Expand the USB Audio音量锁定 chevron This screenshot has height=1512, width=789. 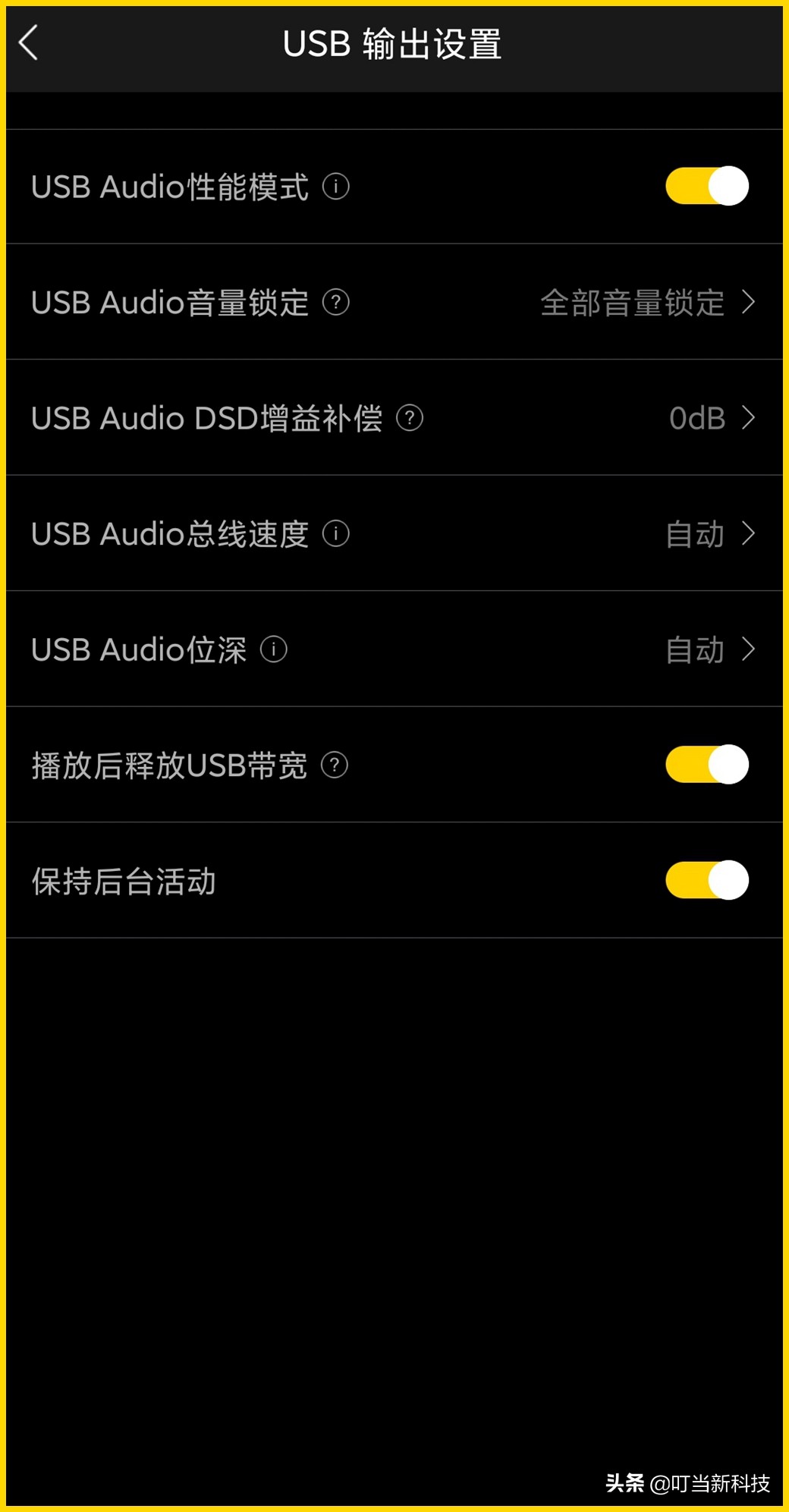[750, 303]
